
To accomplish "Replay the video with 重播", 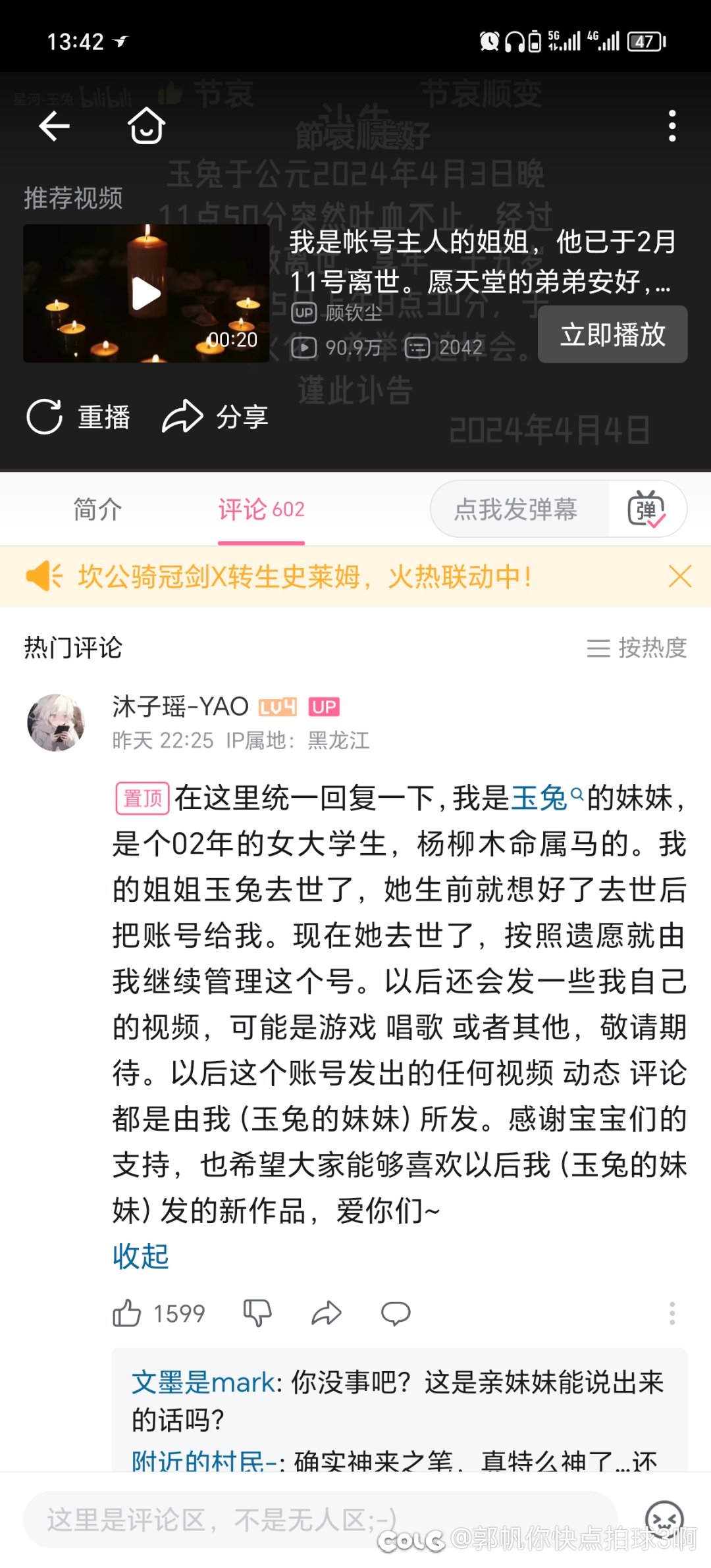I will [x=79, y=417].
